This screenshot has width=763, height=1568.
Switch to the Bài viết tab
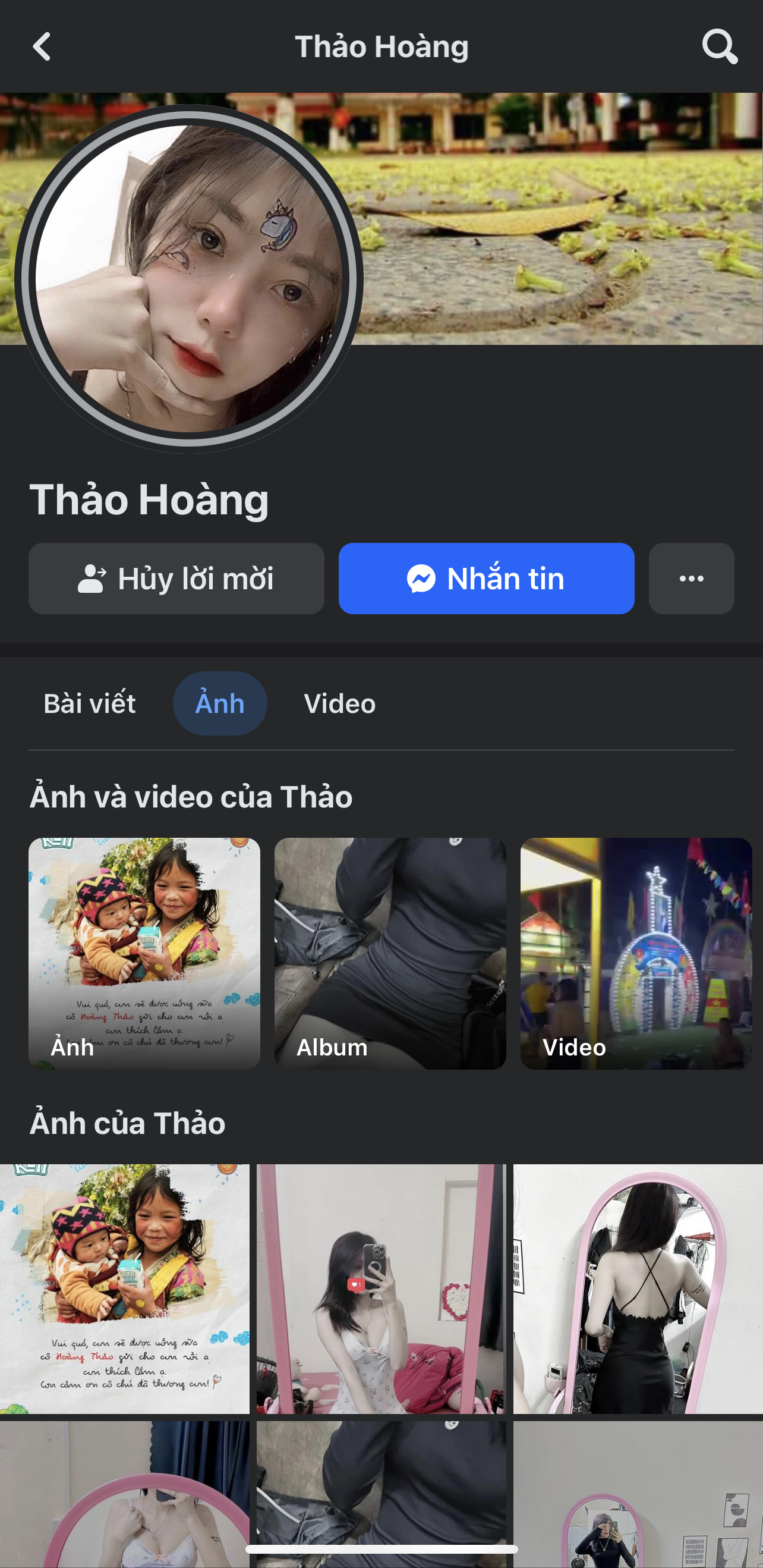(x=90, y=703)
